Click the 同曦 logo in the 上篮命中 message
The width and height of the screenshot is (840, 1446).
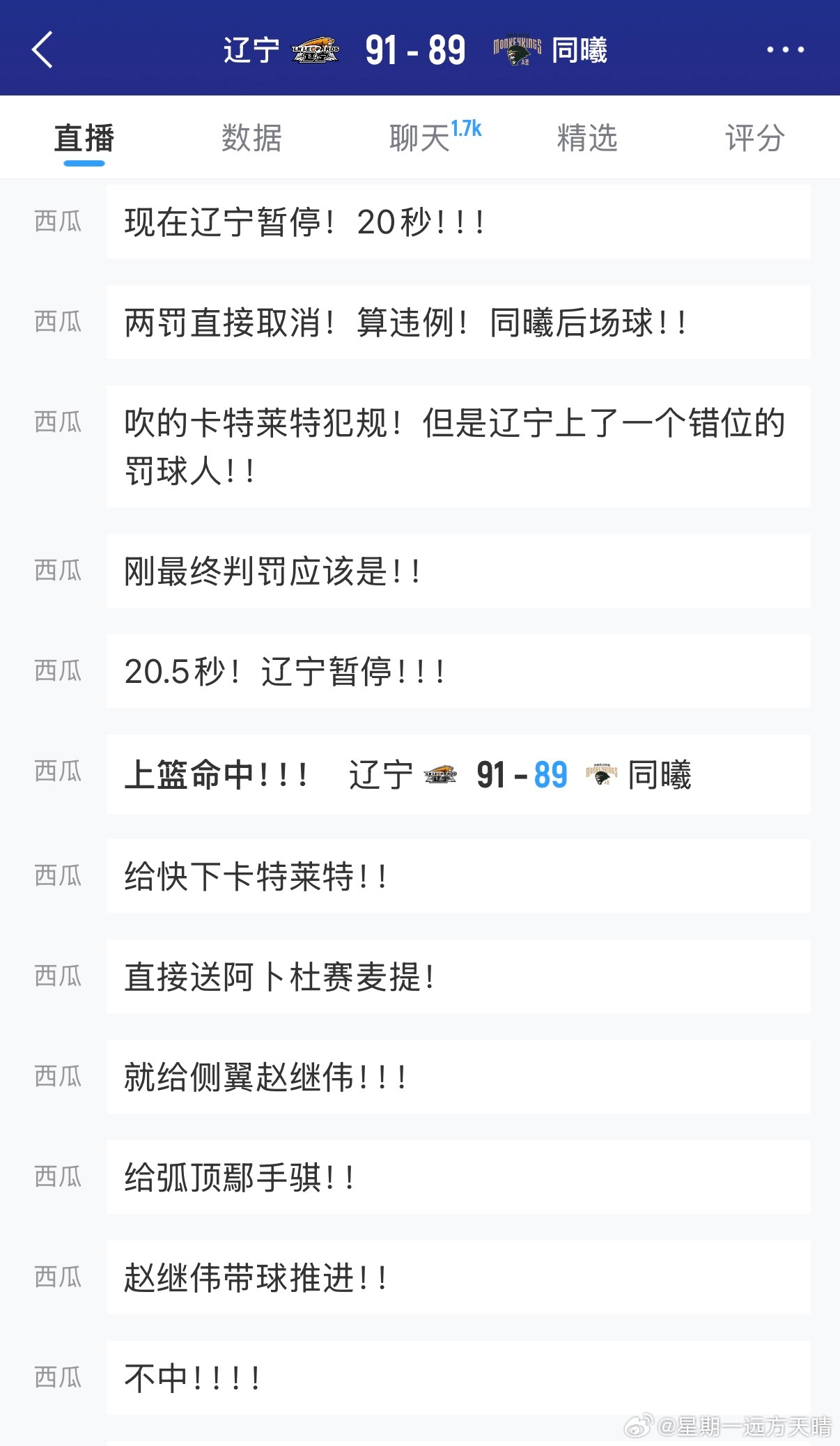pyautogui.click(x=603, y=774)
